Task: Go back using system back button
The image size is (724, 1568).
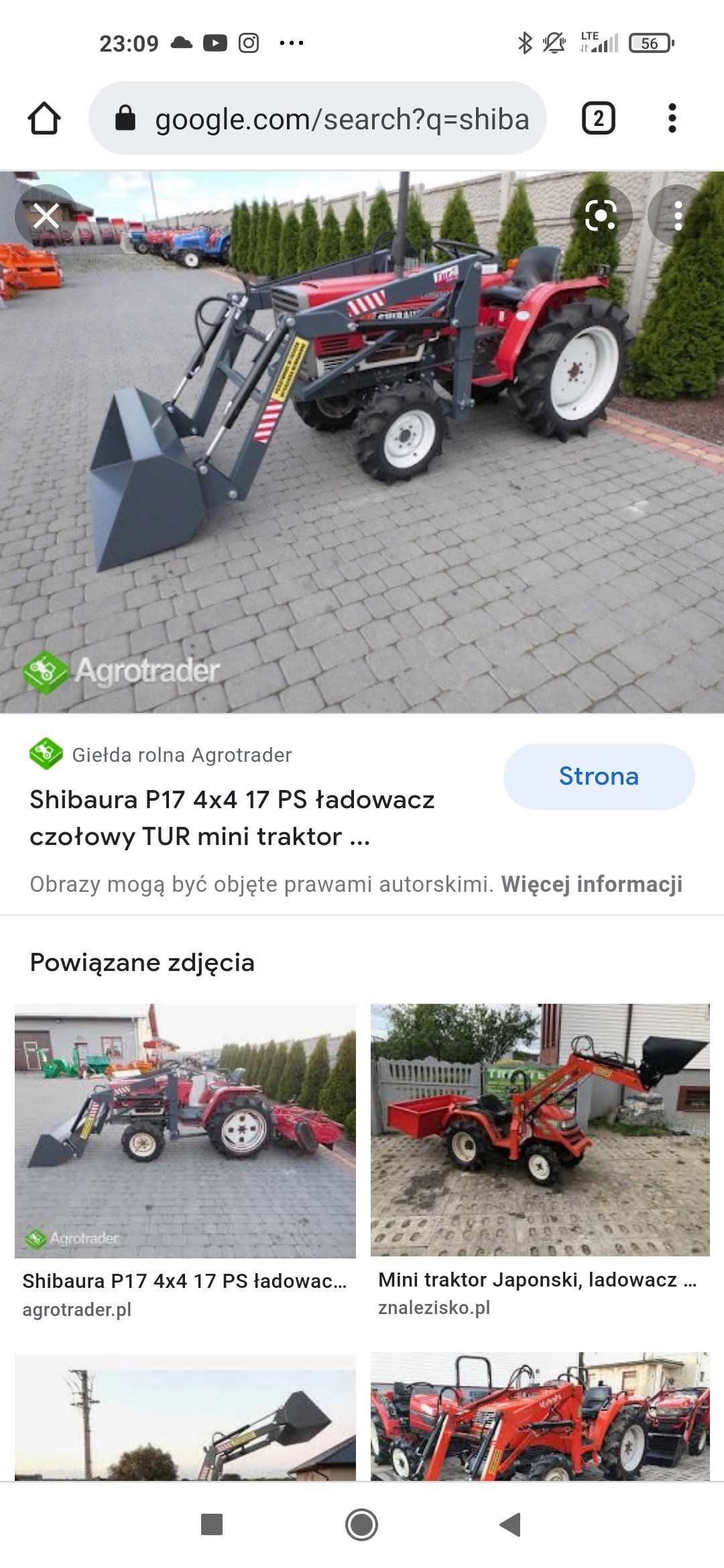Action: click(x=510, y=1524)
